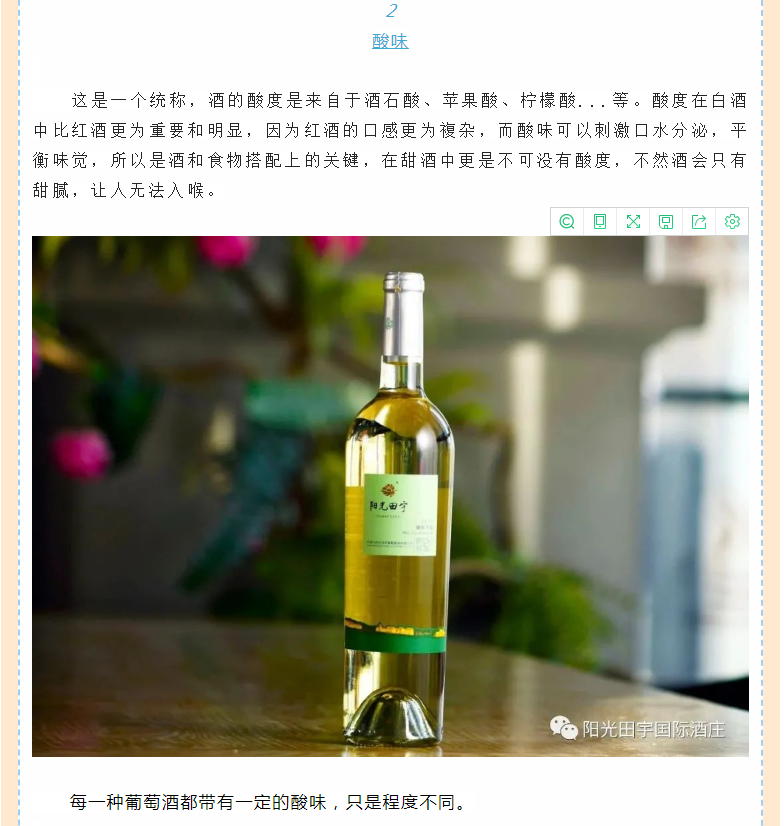784x826 pixels.
Task: Expand the photo to fullscreen
Action: [633, 222]
